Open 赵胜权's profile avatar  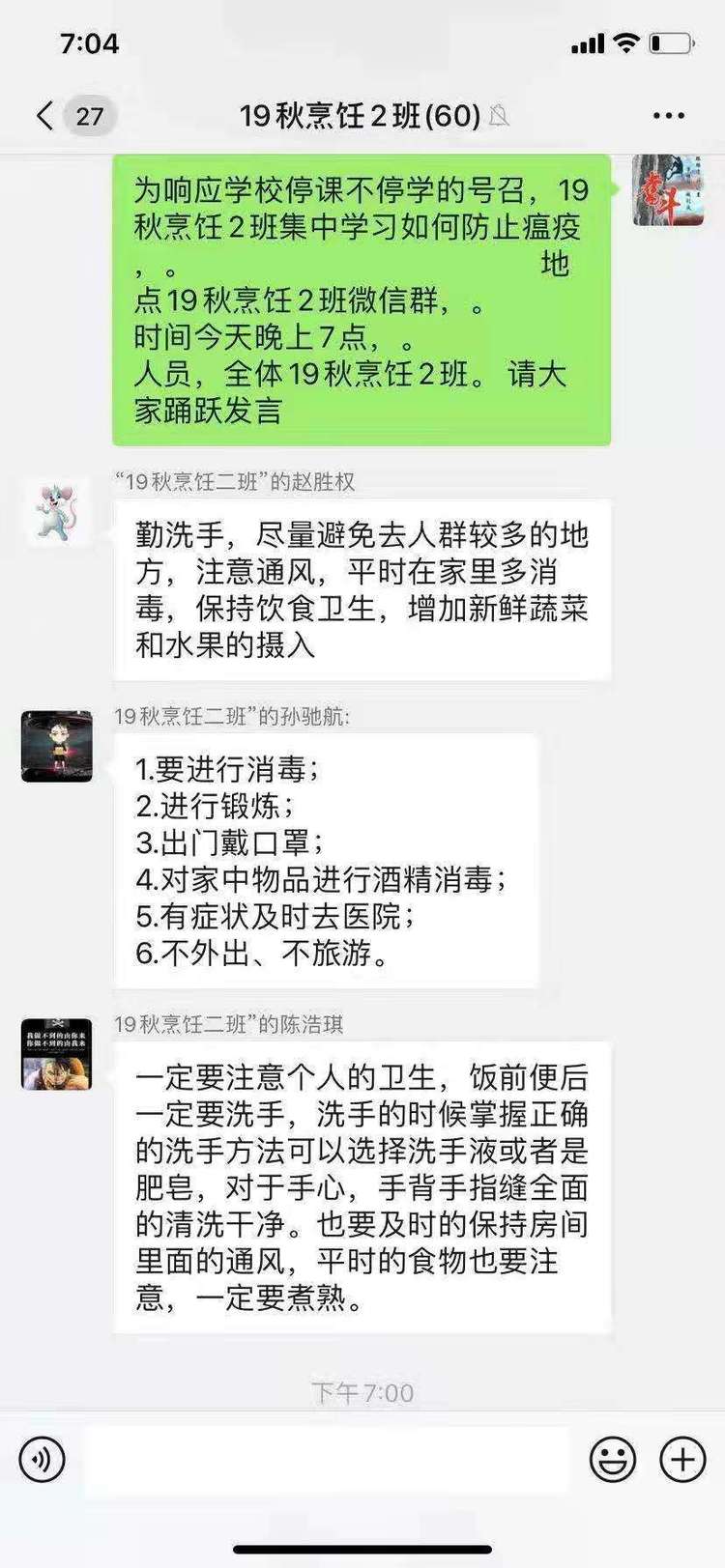(57, 514)
